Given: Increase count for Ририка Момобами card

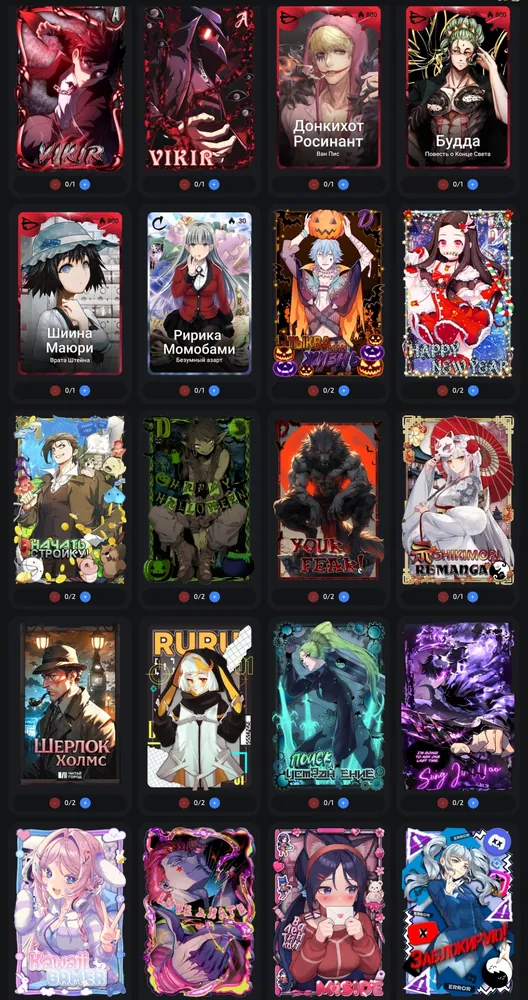Looking at the screenshot, I should (214, 390).
